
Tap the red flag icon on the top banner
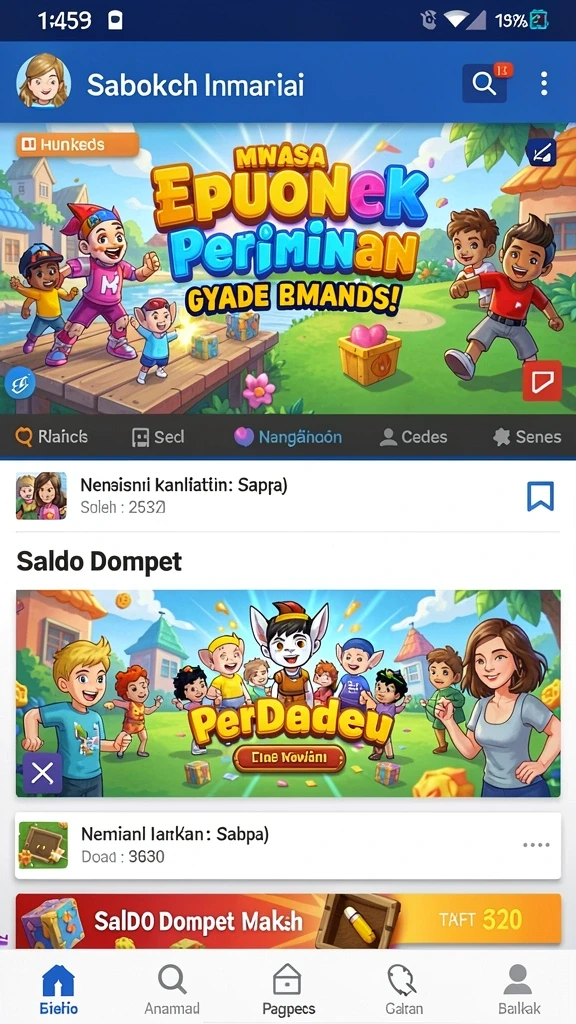coord(542,381)
